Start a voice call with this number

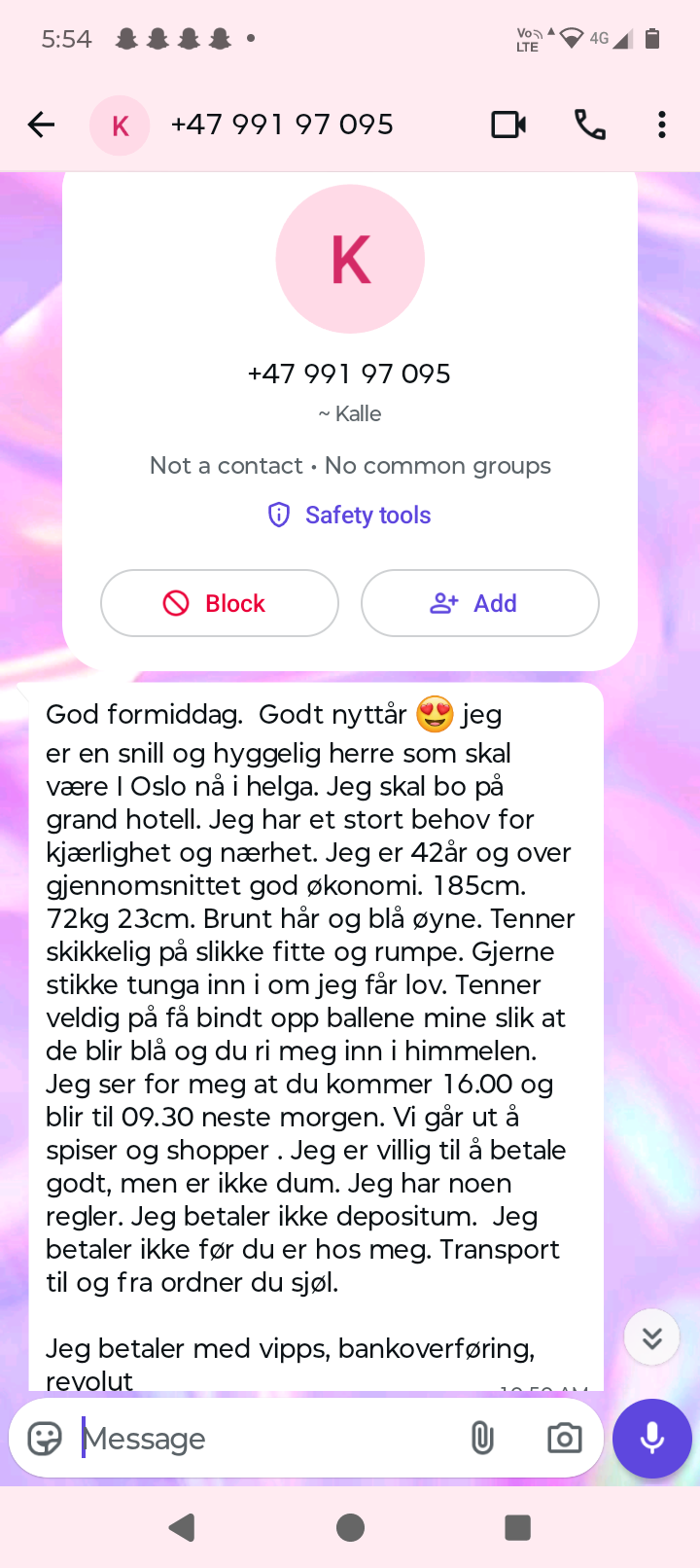click(x=589, y=125)
